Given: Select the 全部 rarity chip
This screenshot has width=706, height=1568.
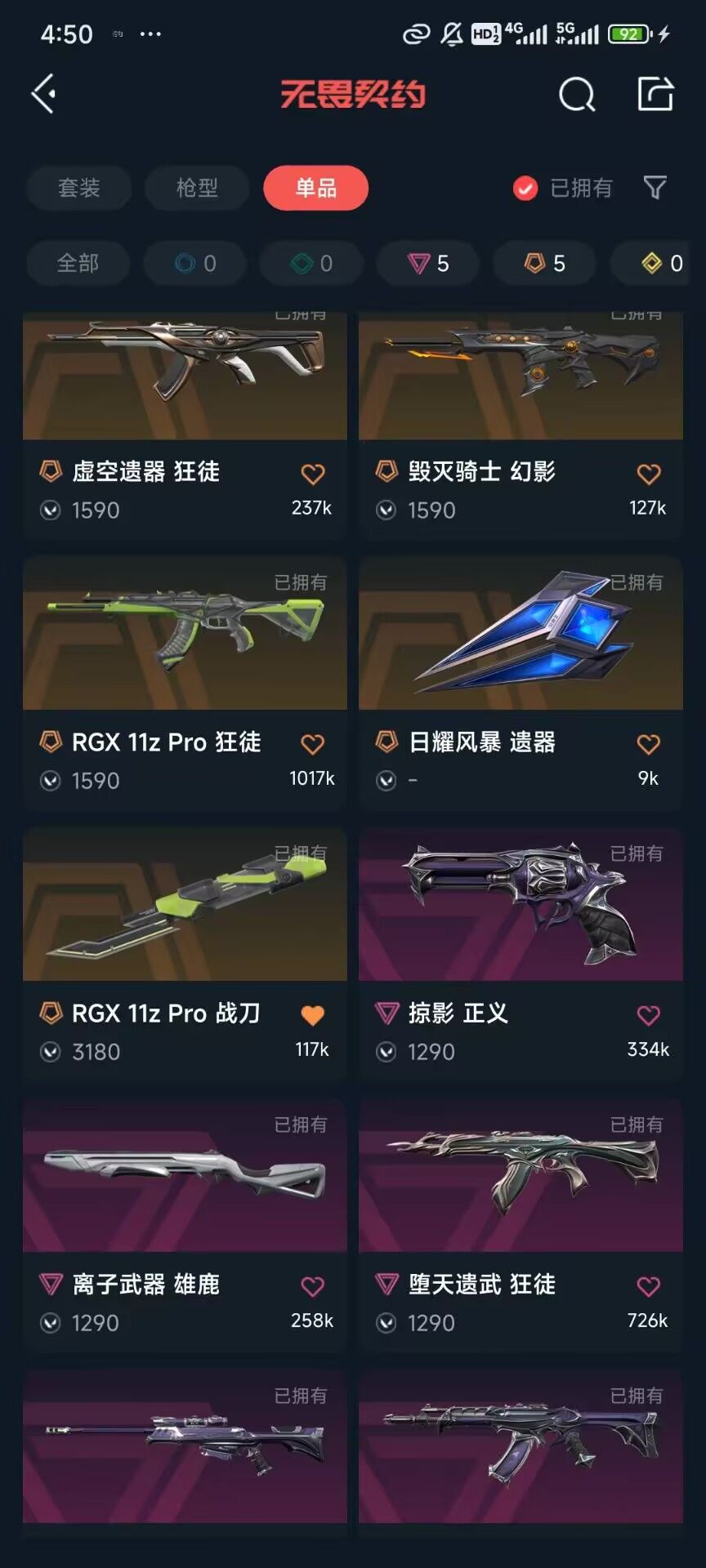Looking at the screenshot, I should tap(78, 263).
